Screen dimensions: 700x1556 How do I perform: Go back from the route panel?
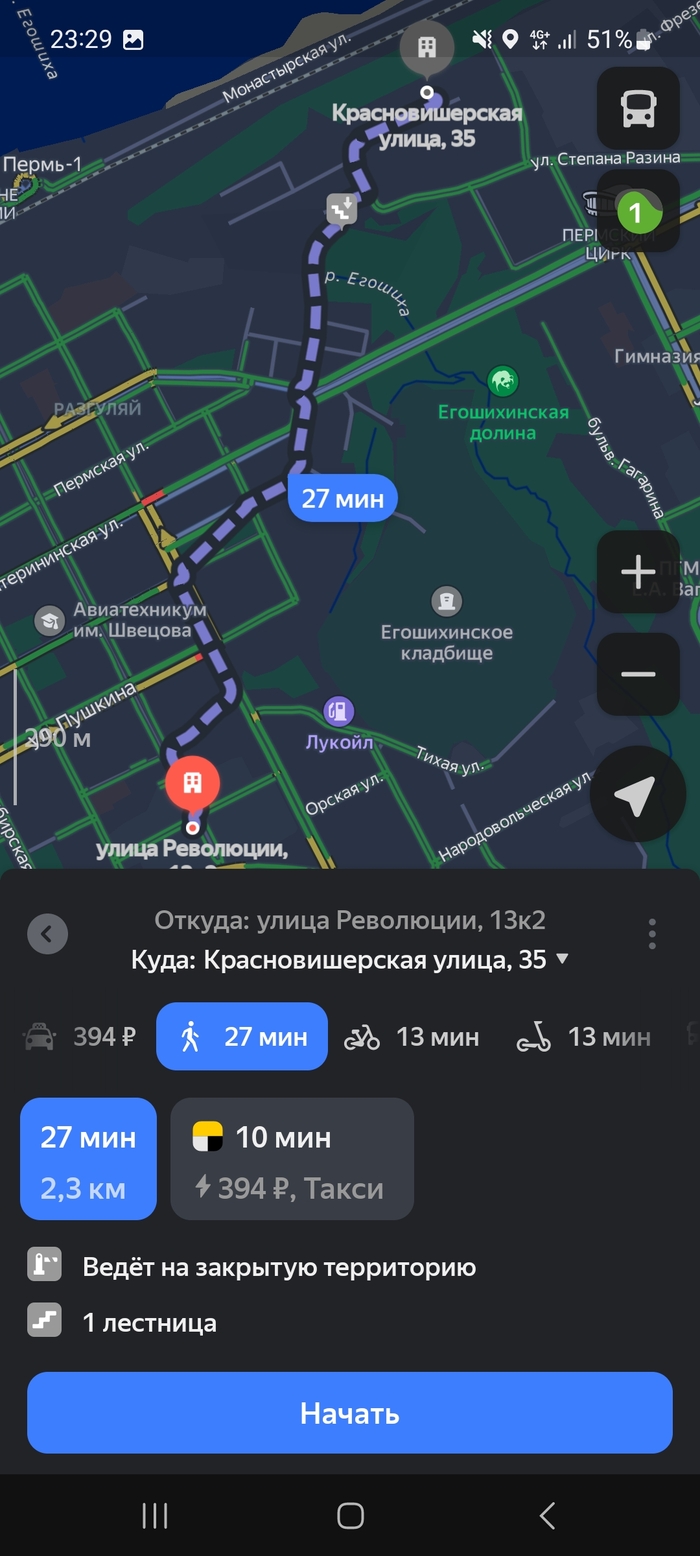tap(47, 934)
